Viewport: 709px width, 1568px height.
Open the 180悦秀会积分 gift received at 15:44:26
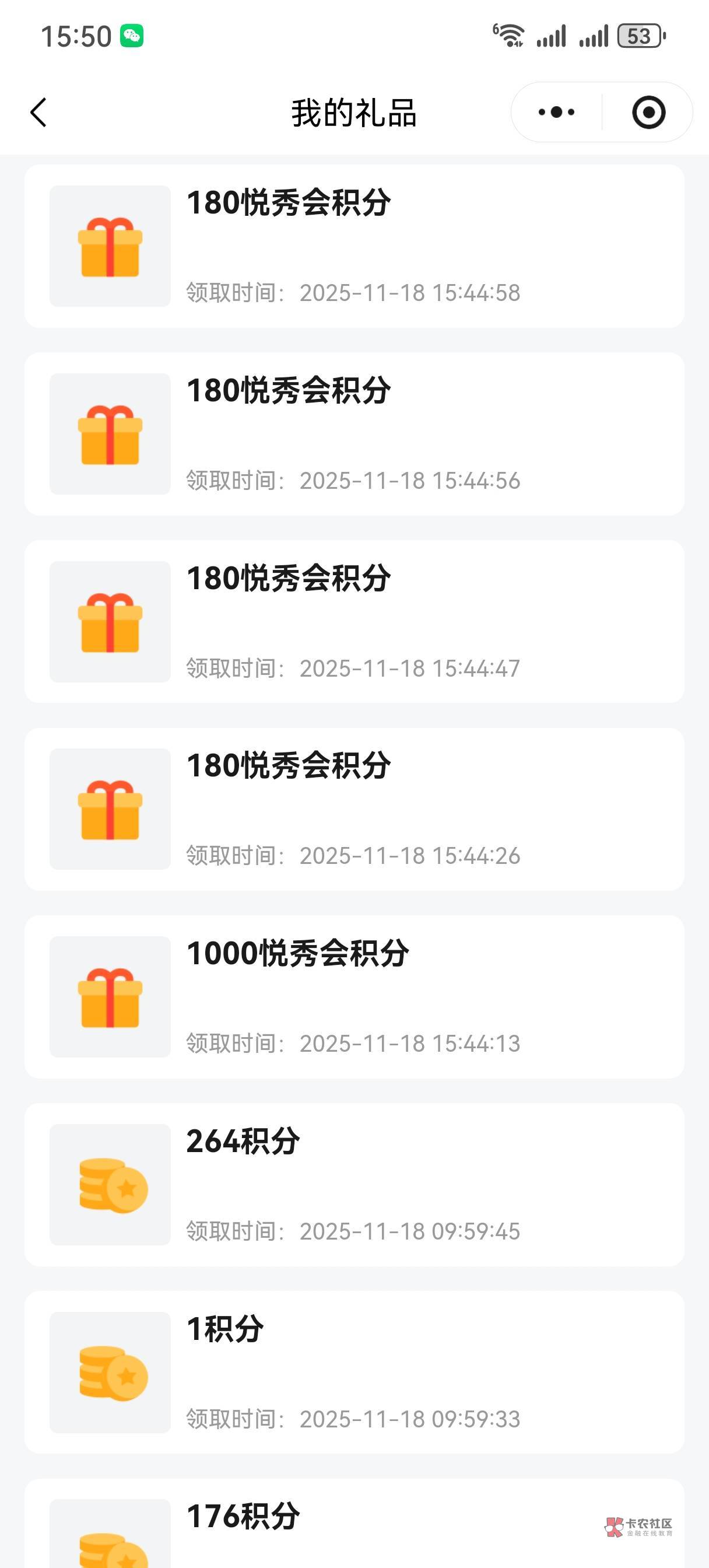[354, 809]
